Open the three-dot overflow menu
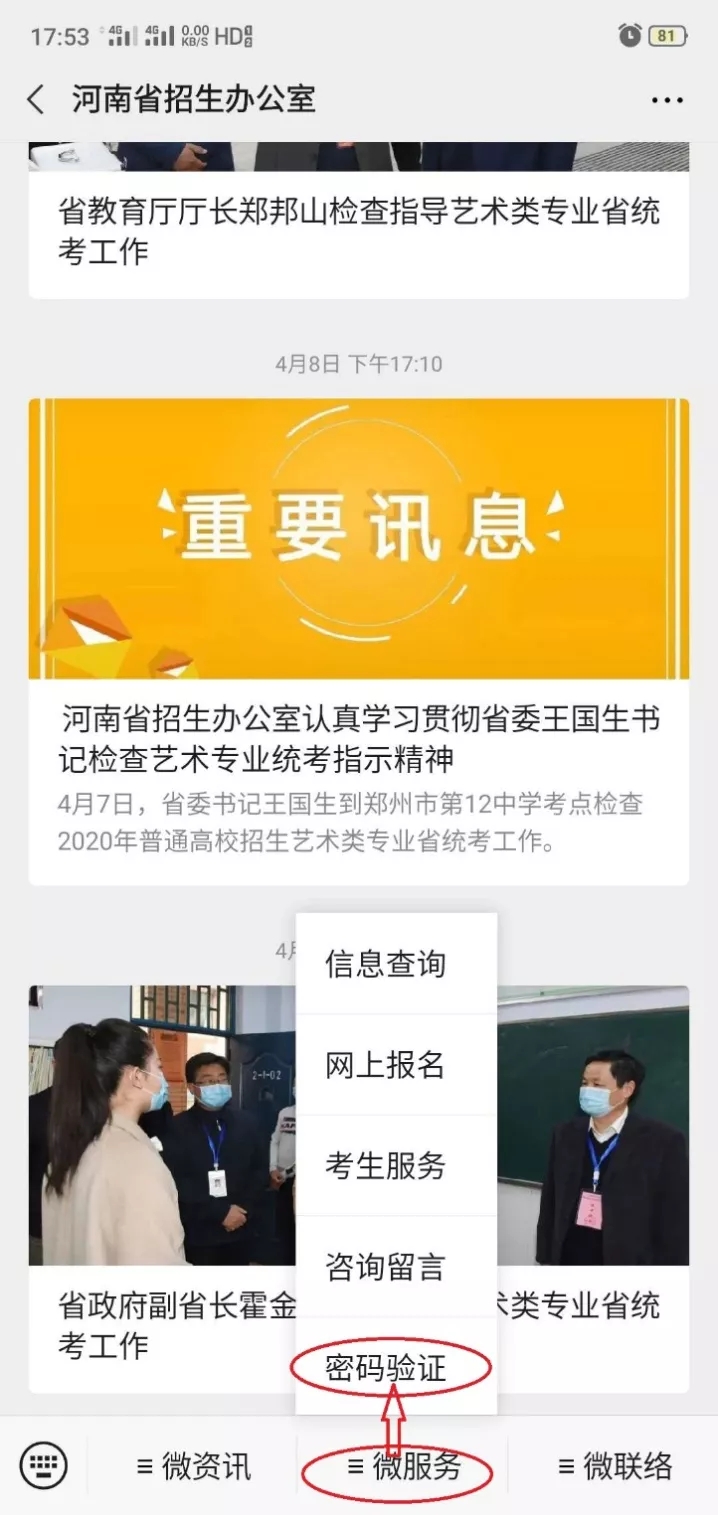Screen dimensions: 718x1515 [x=666, y=100]
